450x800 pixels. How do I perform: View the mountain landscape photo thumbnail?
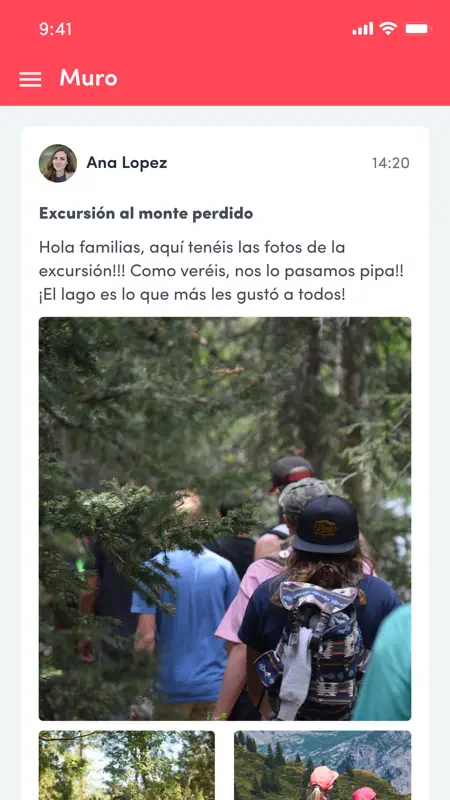coord(322,765)
